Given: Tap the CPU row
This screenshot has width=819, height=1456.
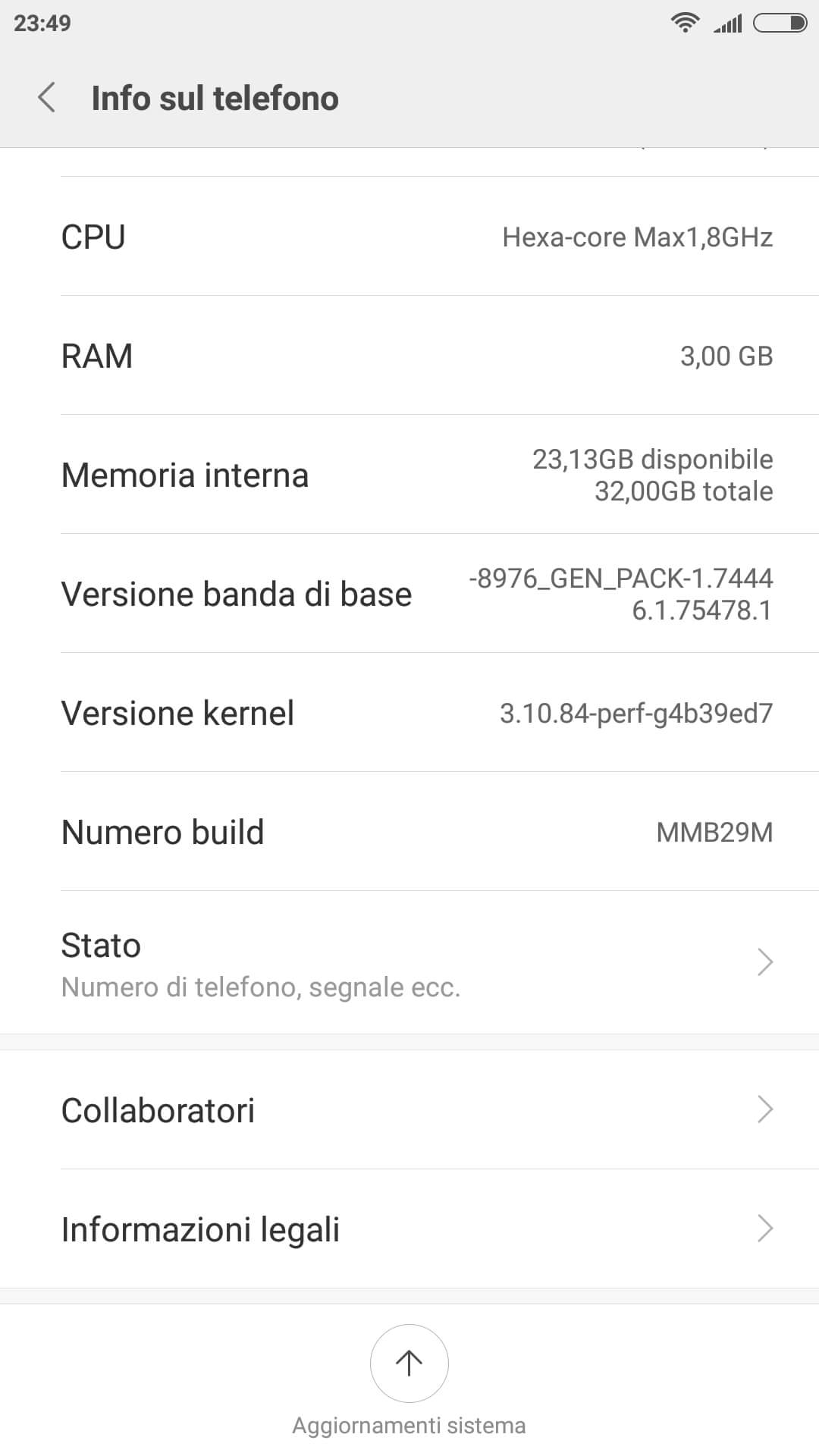Looking at the screenshot, I should (x=409, y=237).
